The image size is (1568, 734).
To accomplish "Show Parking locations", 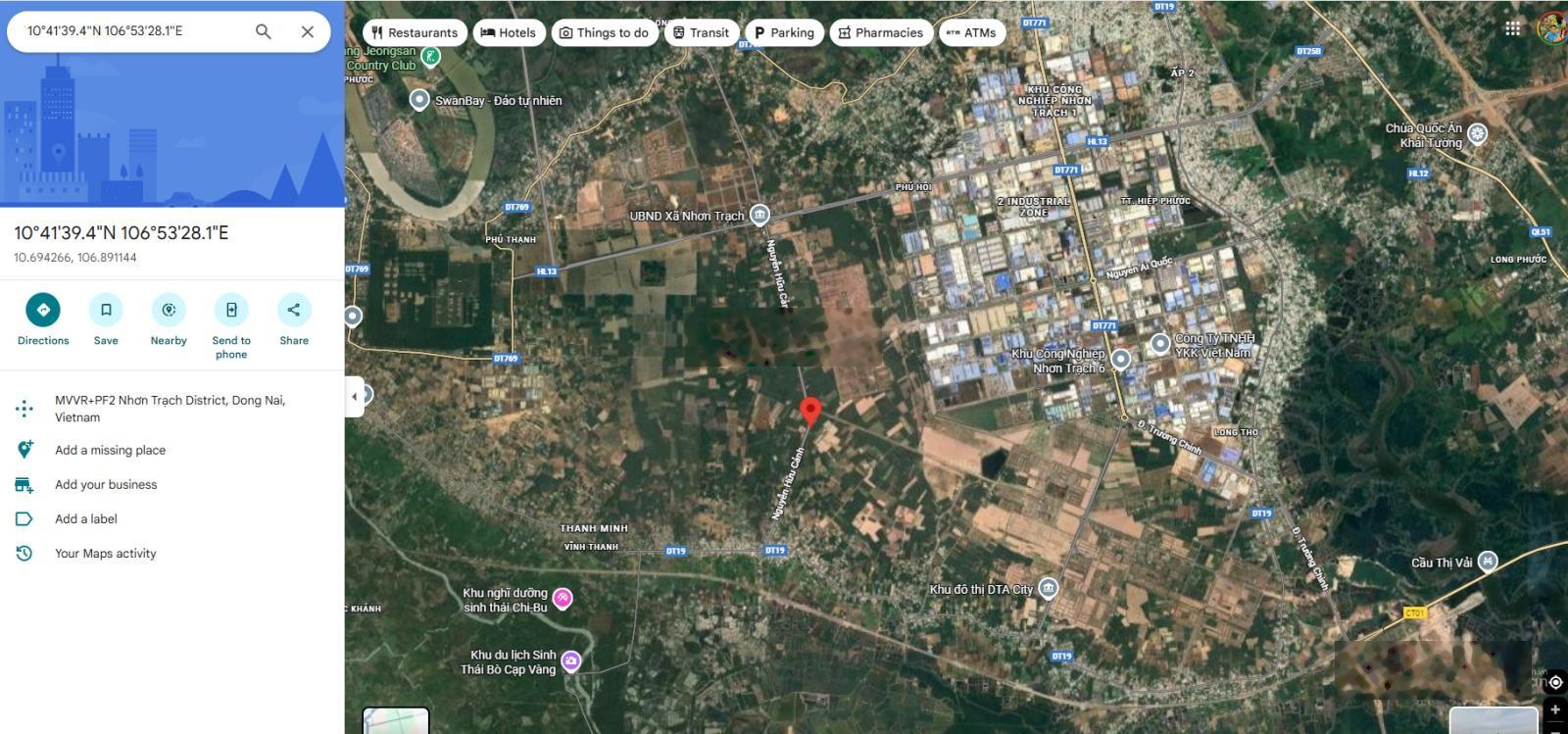I will point(784,32).
